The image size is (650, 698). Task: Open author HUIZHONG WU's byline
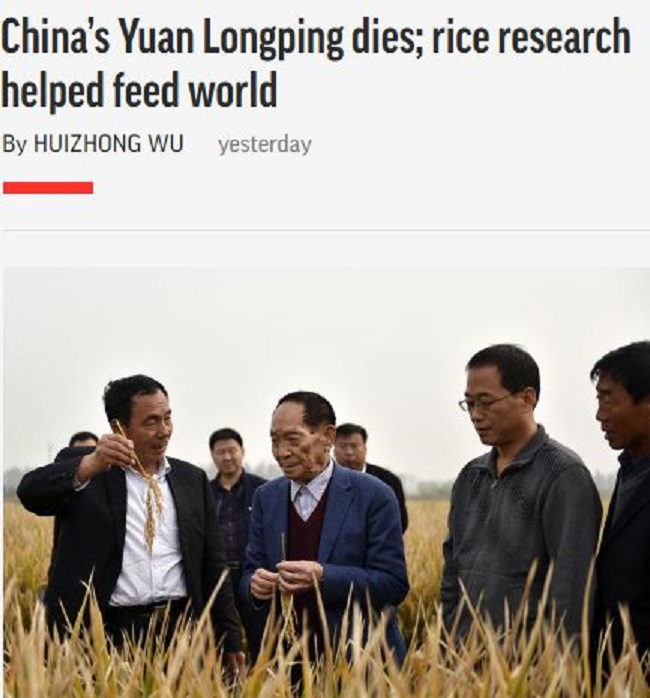[108, 144]
